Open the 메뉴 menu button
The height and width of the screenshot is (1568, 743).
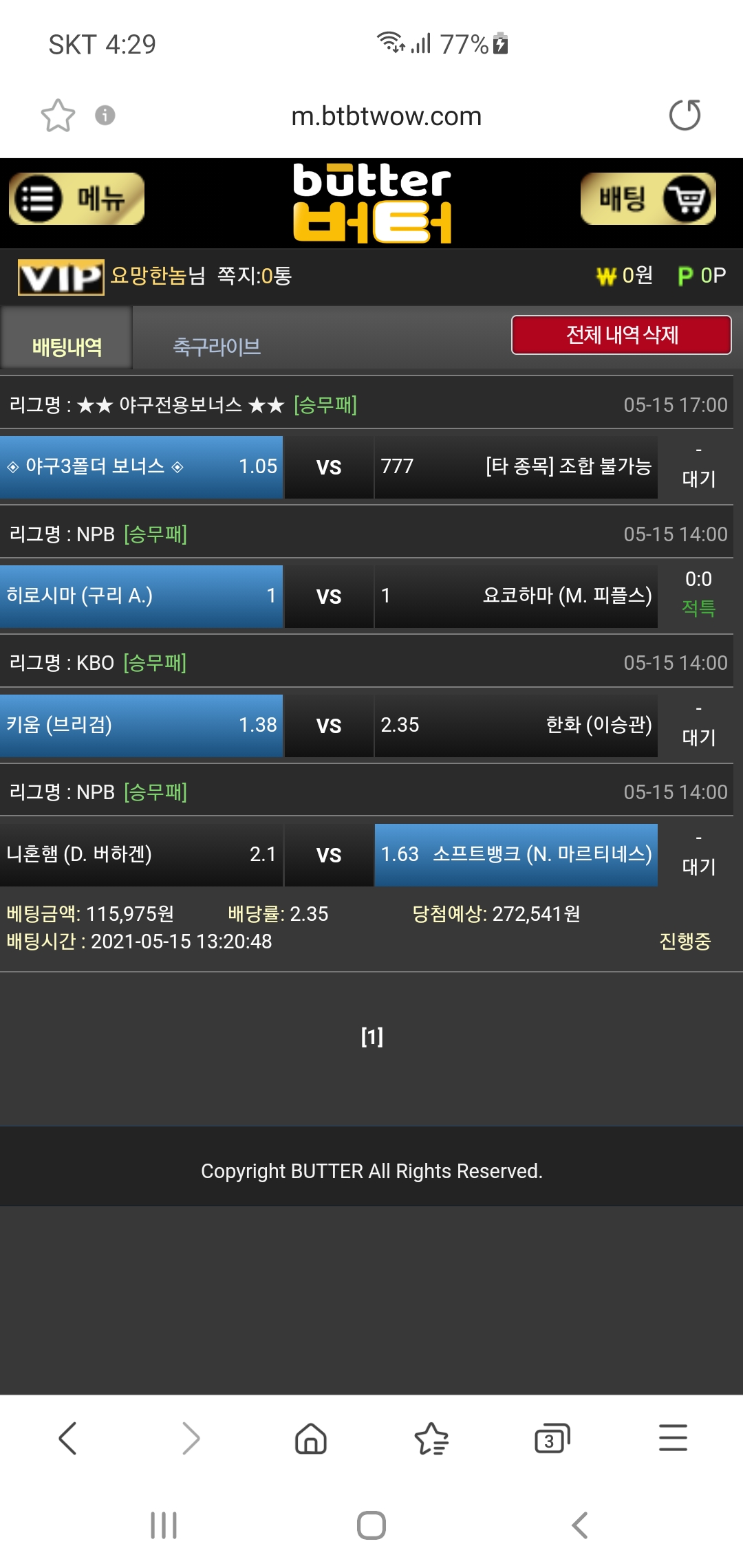[x=76, y=199]
